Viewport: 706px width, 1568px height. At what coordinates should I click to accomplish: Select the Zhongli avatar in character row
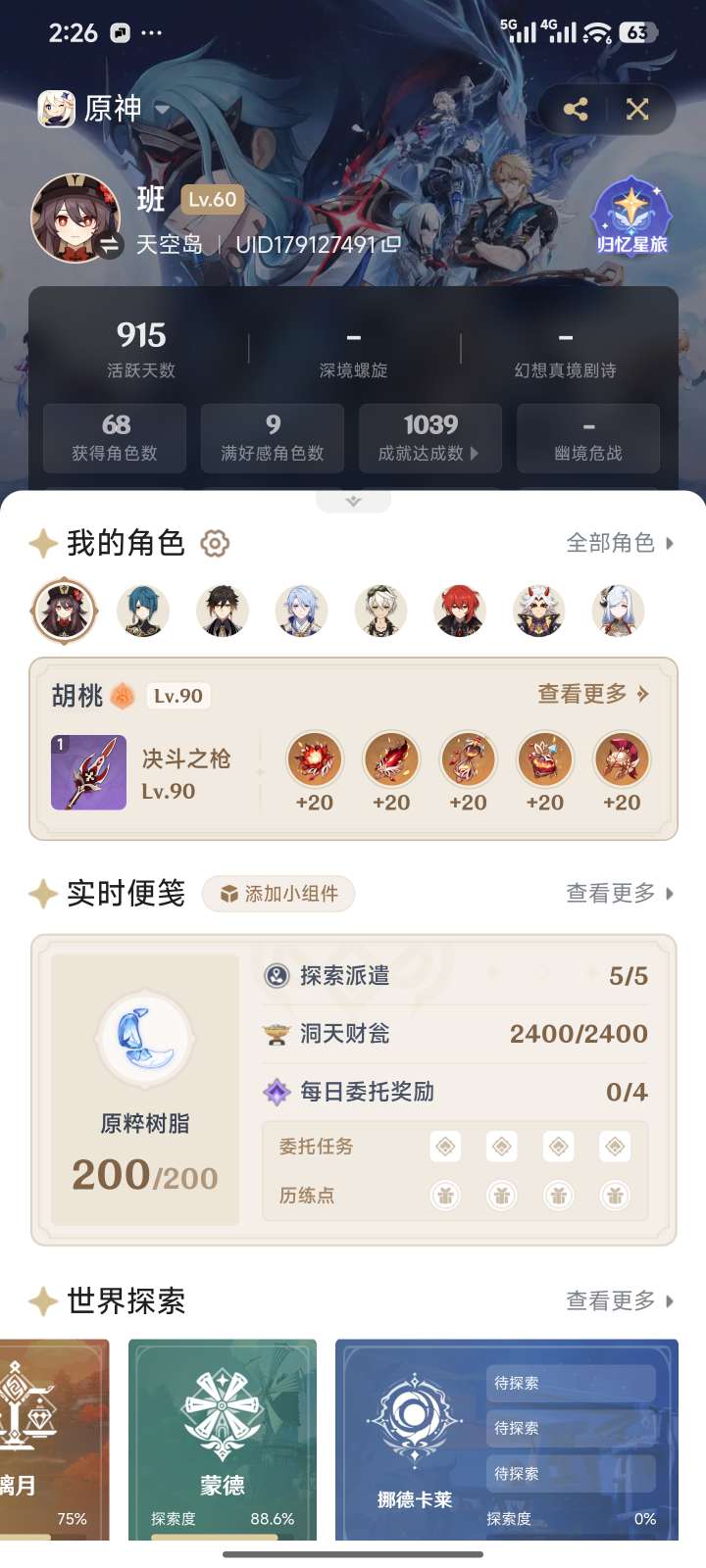point(223,611)
